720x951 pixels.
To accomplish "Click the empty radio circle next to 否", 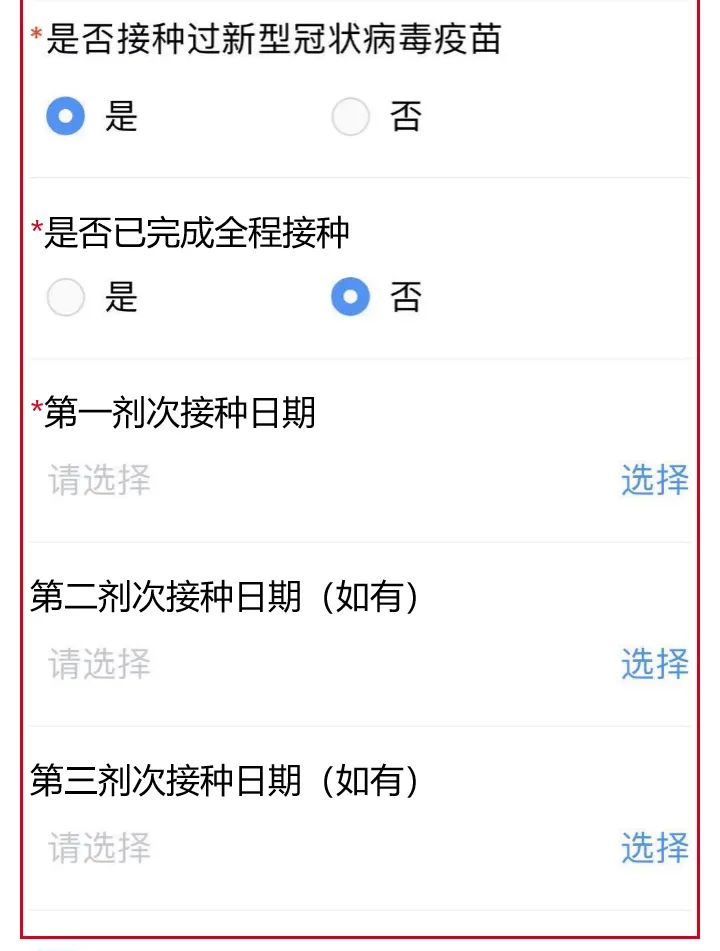I will coord(349,116).
